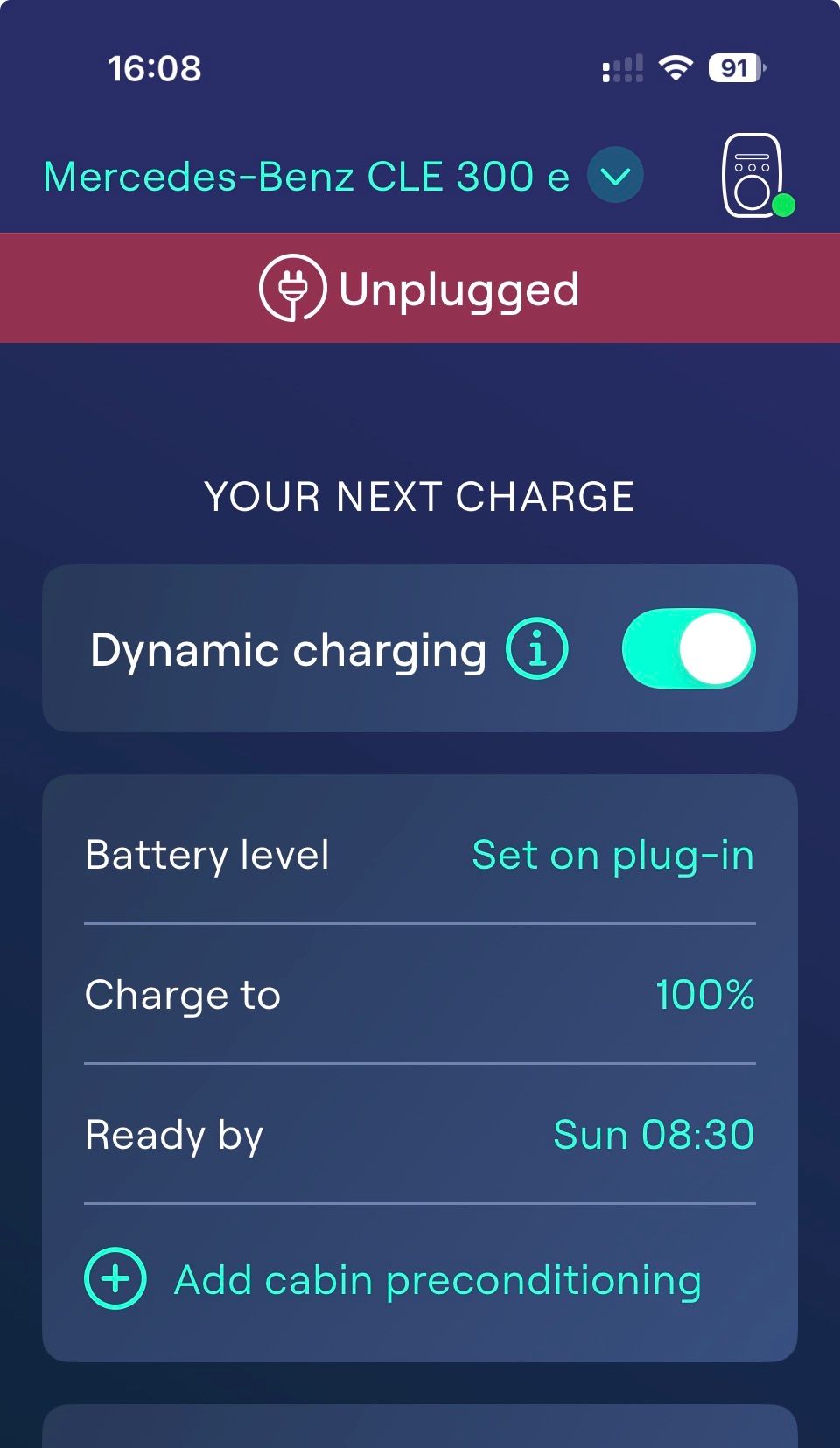This screenshot has width=840, height=1448.
Task: Turn off Dynamic charging switch
Action: click(689, 649)
